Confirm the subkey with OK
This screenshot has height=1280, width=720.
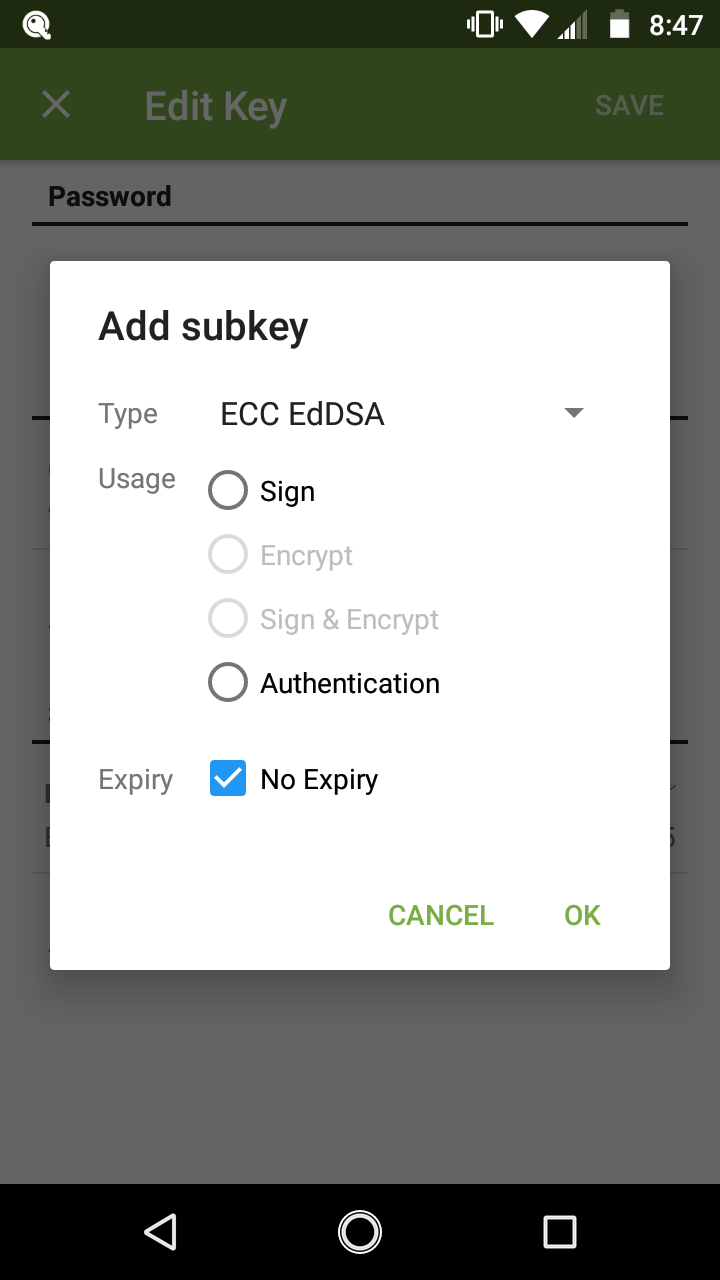tap(581, 915)
